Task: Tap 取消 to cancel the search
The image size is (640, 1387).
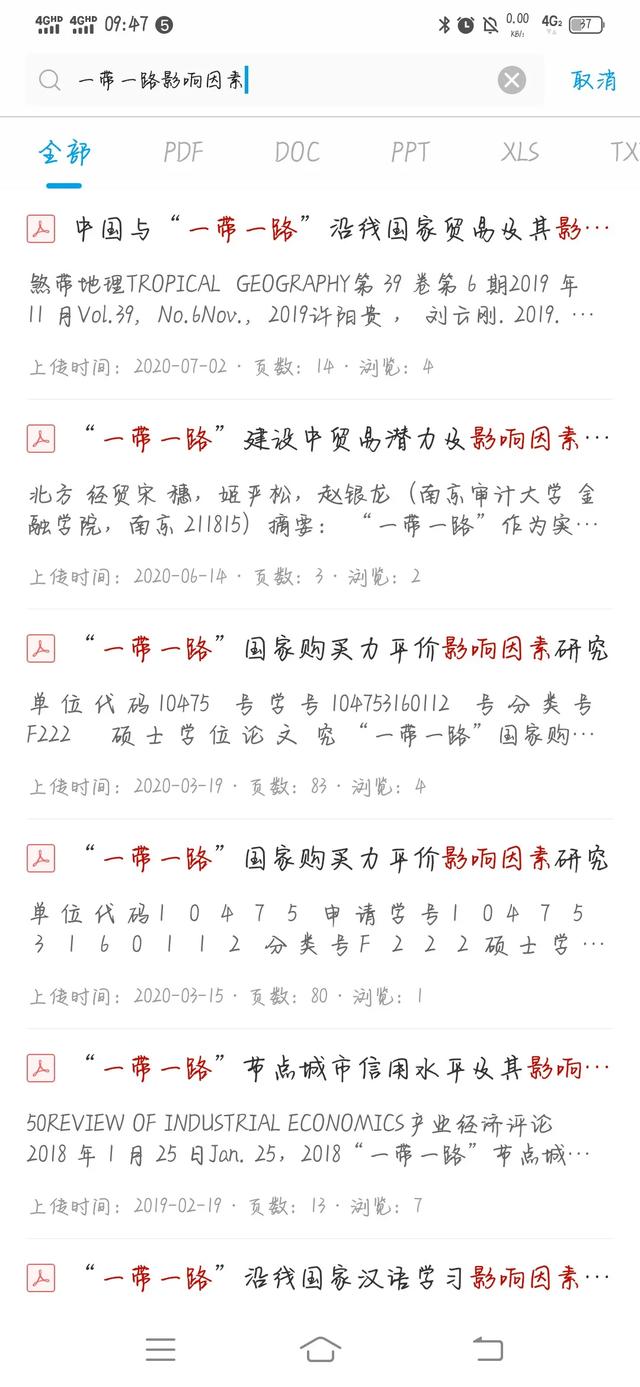Action: [594, 80]
